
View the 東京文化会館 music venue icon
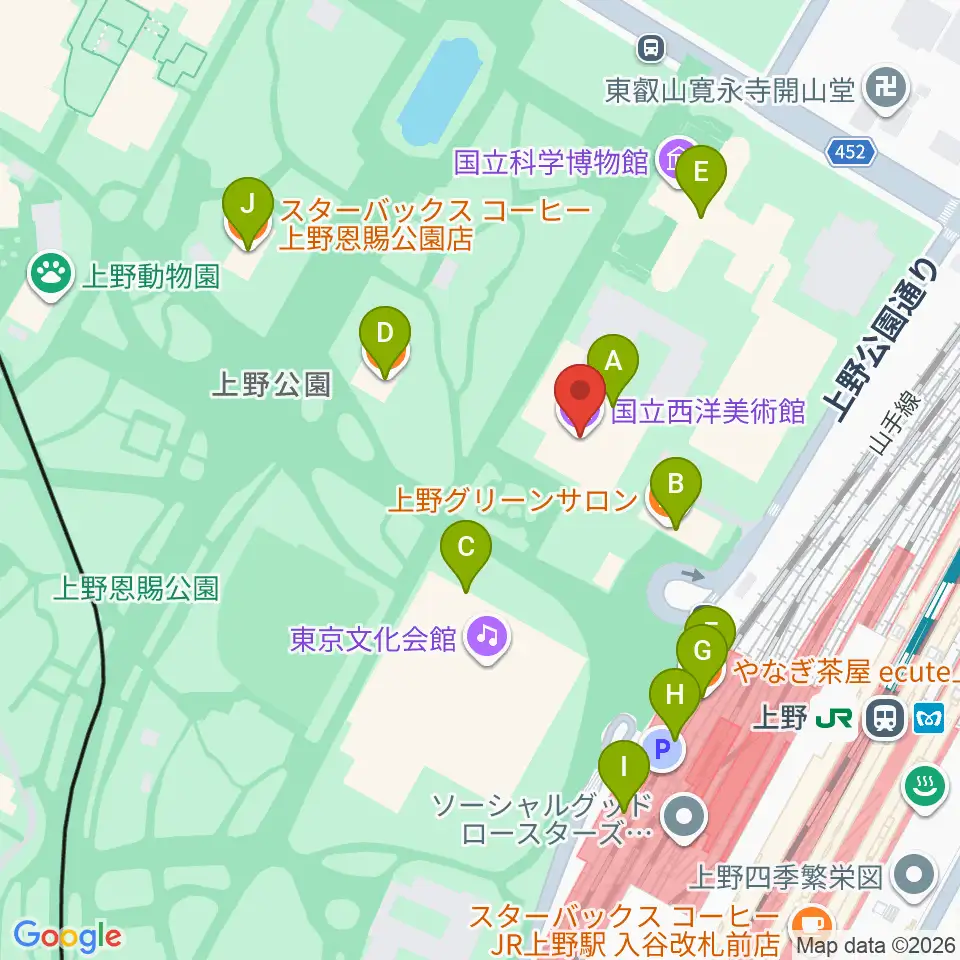click(x=488, y=636)
